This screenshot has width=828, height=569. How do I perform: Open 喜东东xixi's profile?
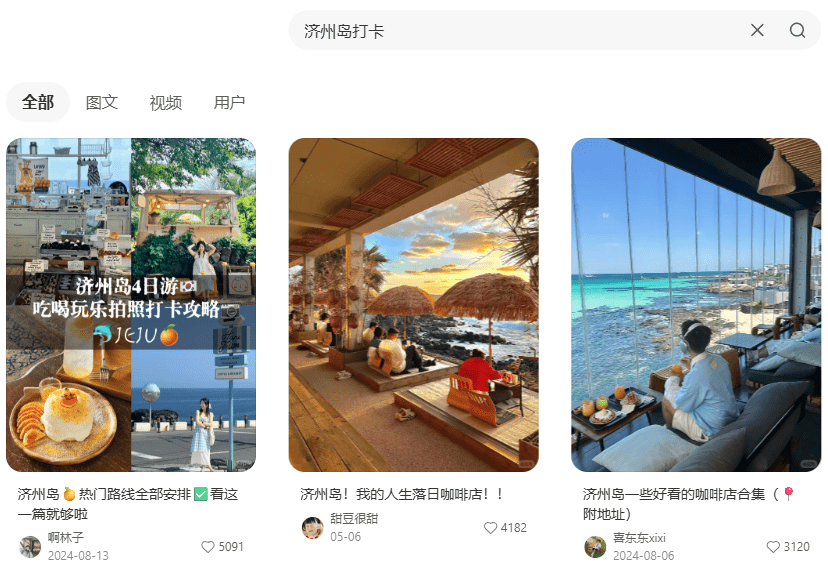[596, 547]
